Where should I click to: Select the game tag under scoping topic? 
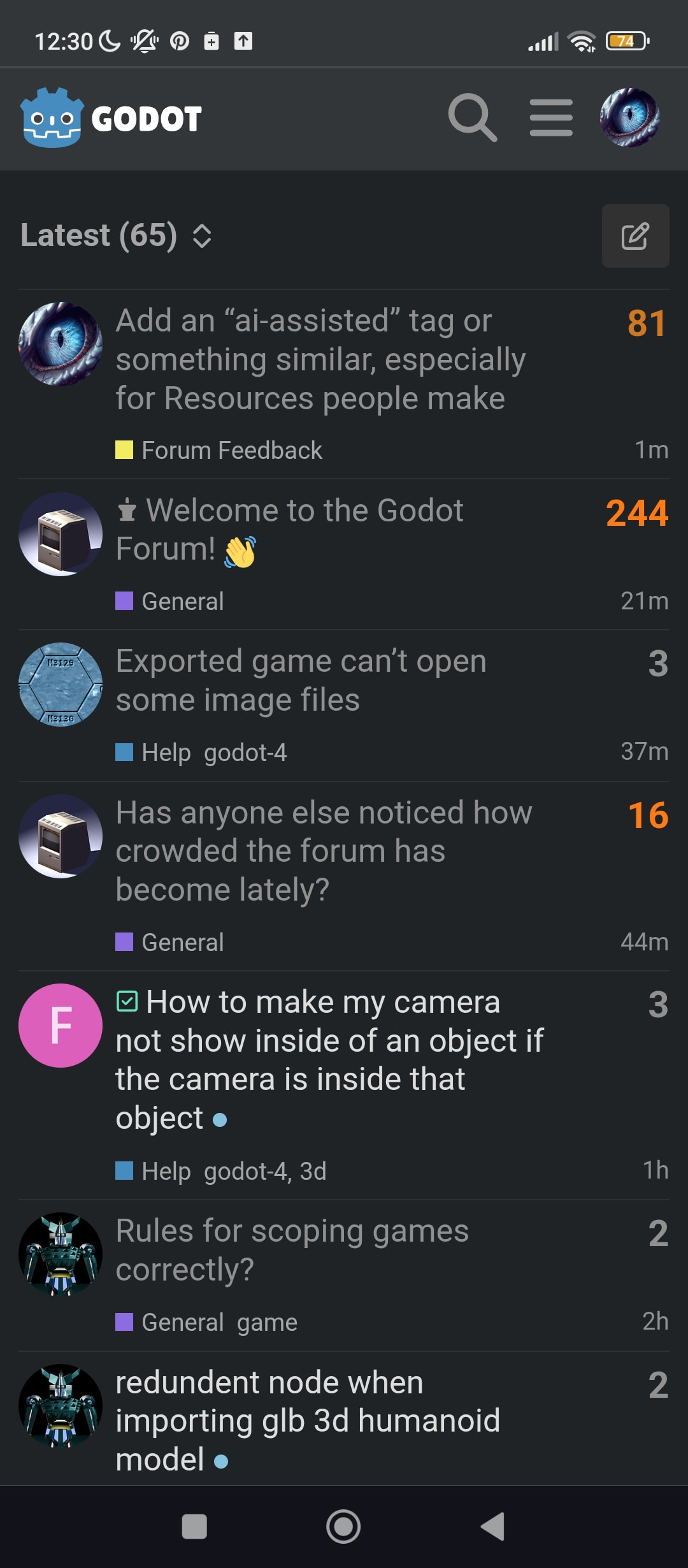click(267, 1323)
